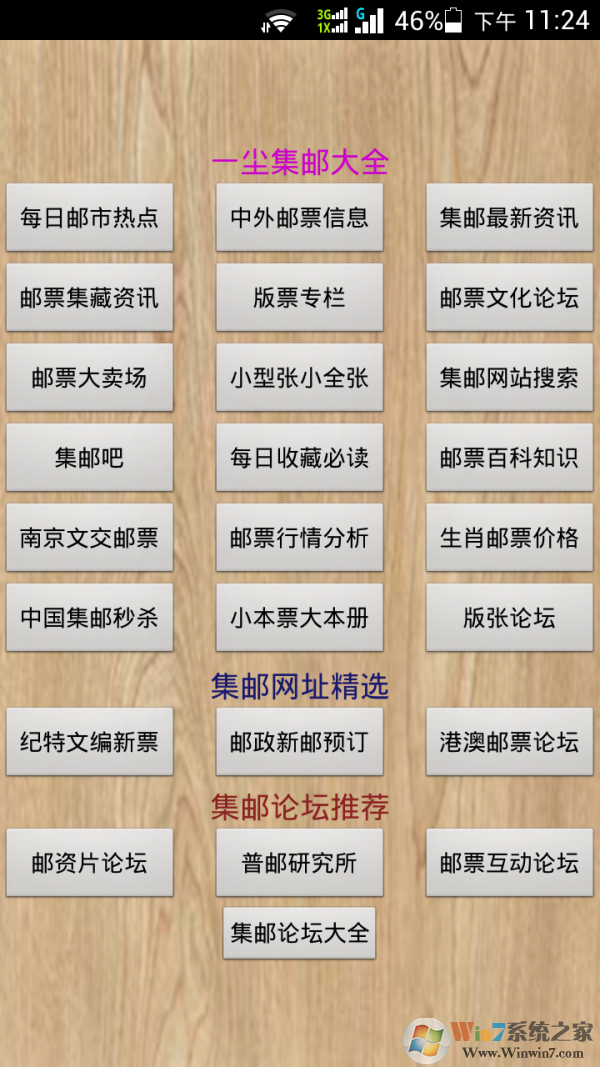Select 邮票集藏资讯
The height and width of the screenshot is (1067, 600).
click(90, 297)
